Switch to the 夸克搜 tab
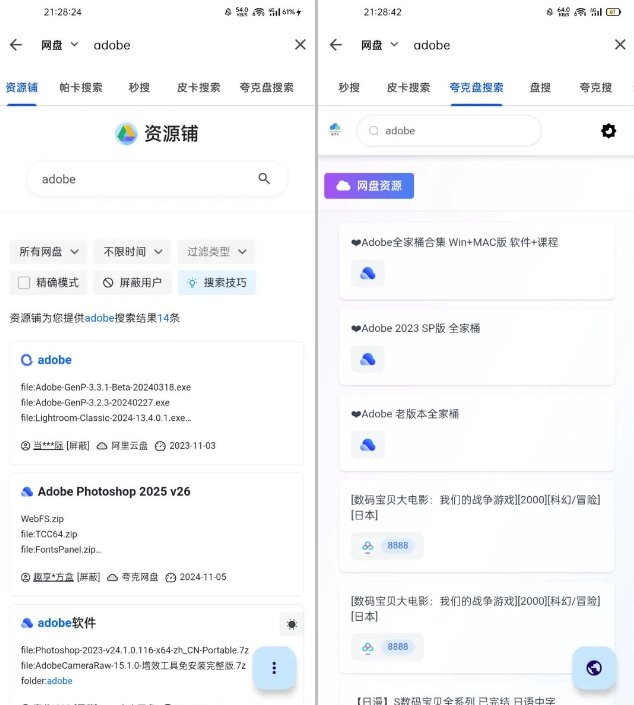 click(x=595, y=87)
